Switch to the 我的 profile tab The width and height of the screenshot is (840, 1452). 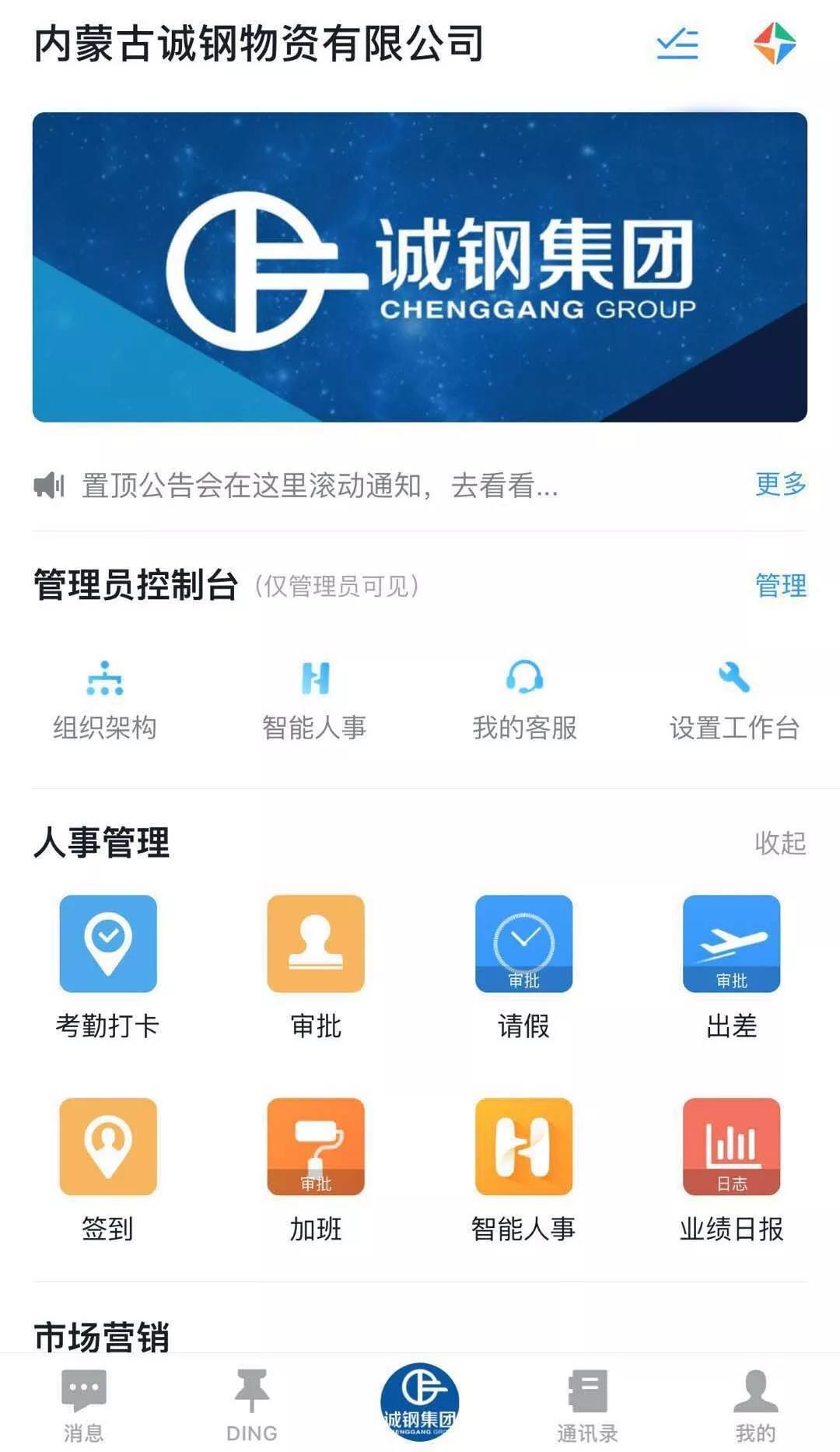pos(755,1405)
